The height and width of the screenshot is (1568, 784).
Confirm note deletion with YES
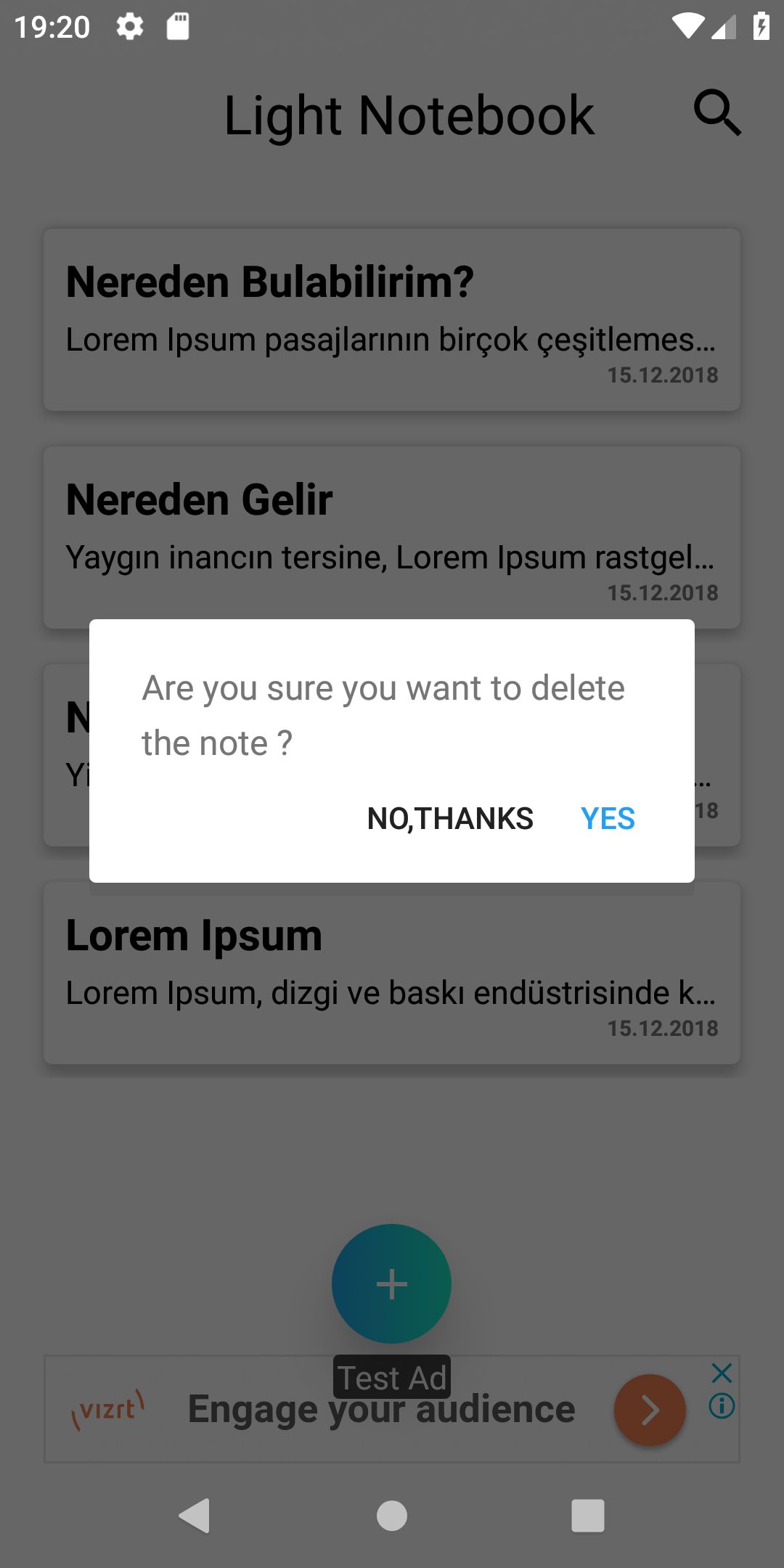[608, 819]
